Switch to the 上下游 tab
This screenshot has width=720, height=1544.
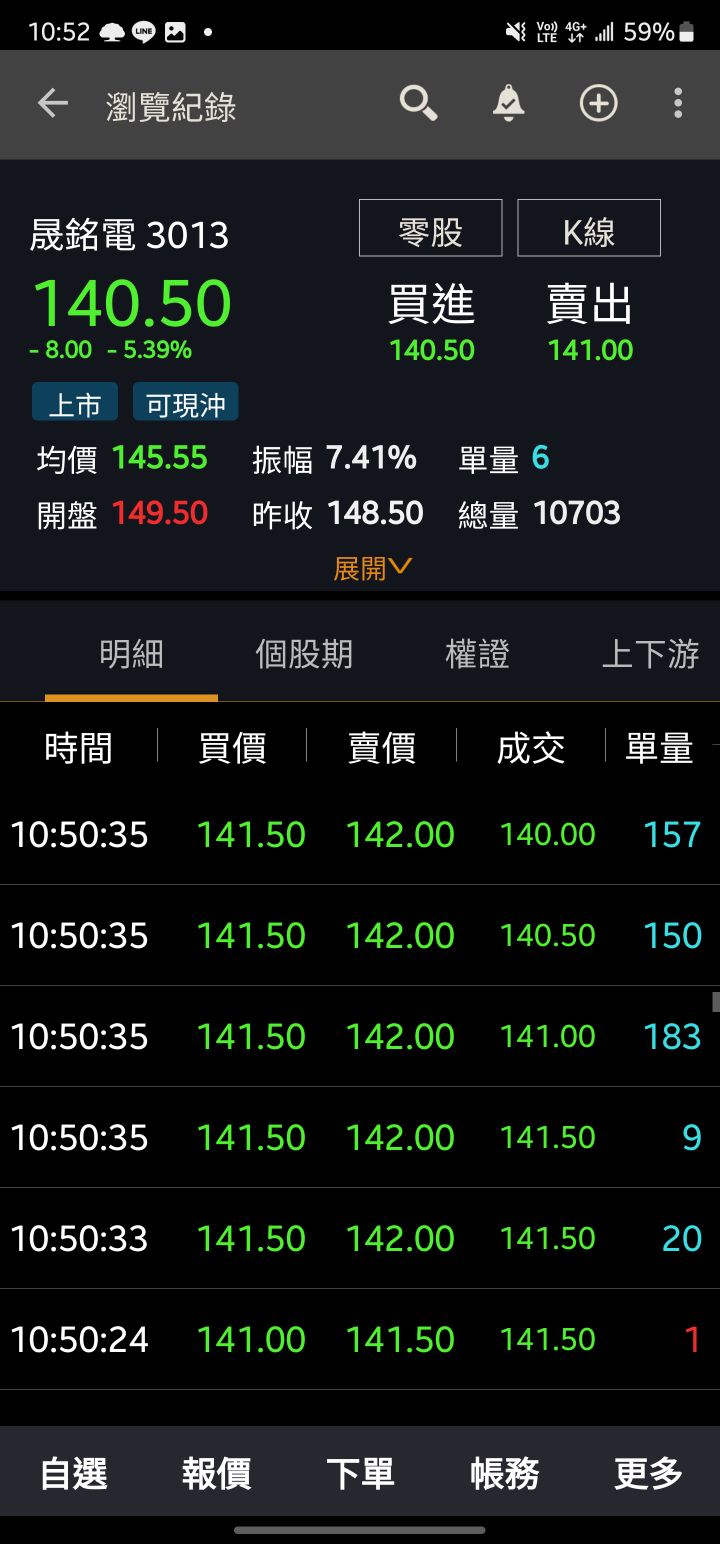coord(650,655)
